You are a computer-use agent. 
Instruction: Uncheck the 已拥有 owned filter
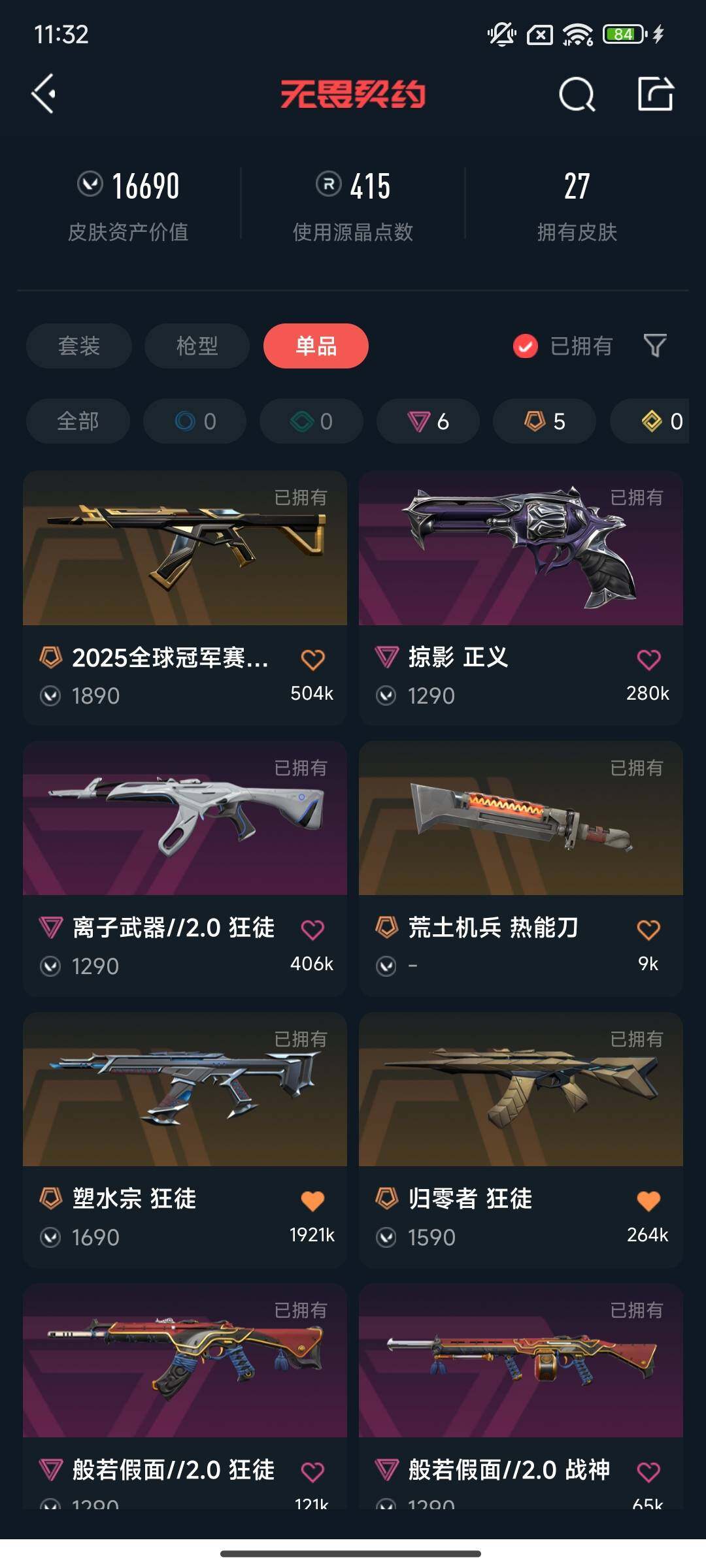pos(526,346)
